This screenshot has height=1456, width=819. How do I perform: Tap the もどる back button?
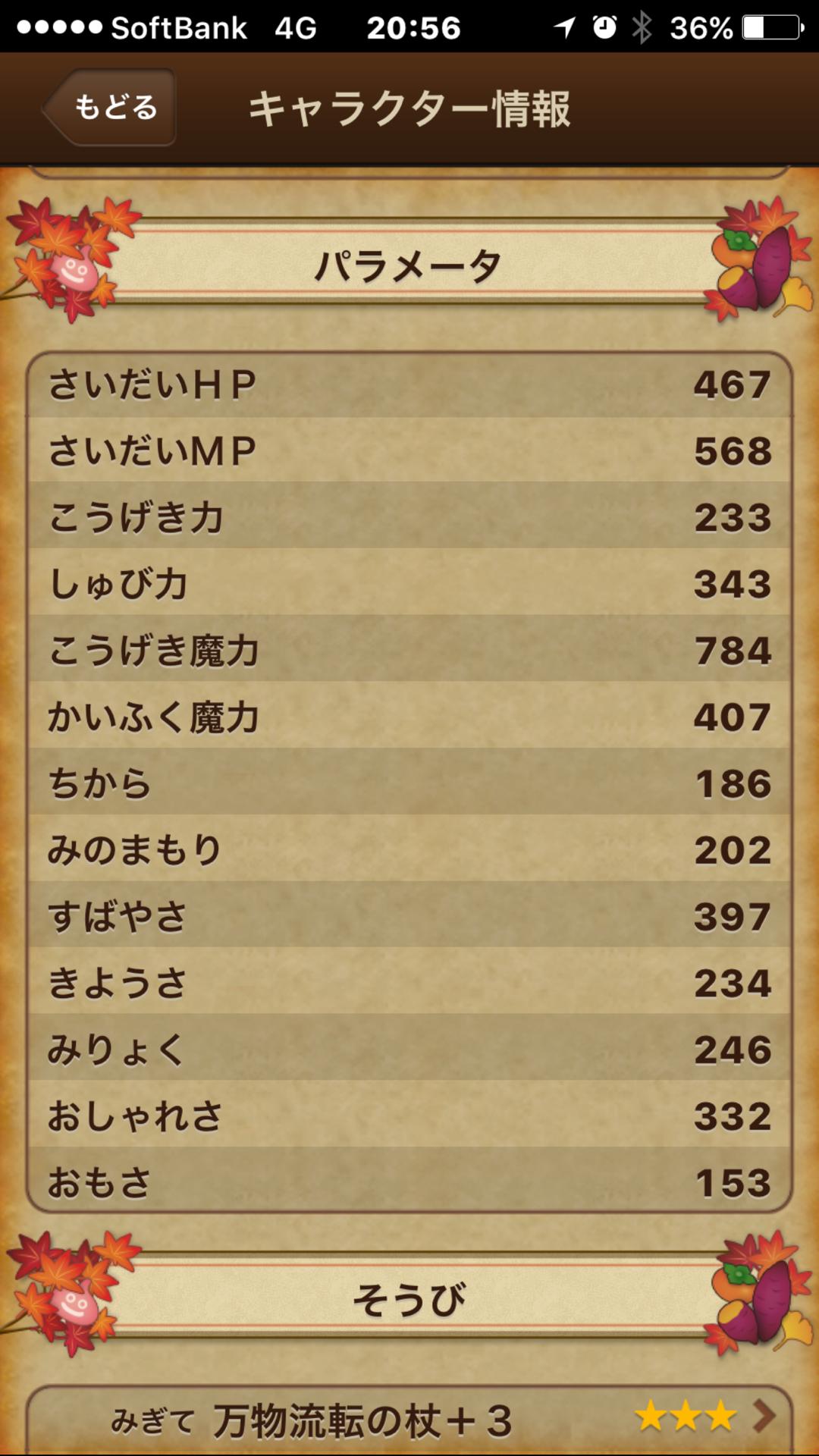[x=110, y=107]
